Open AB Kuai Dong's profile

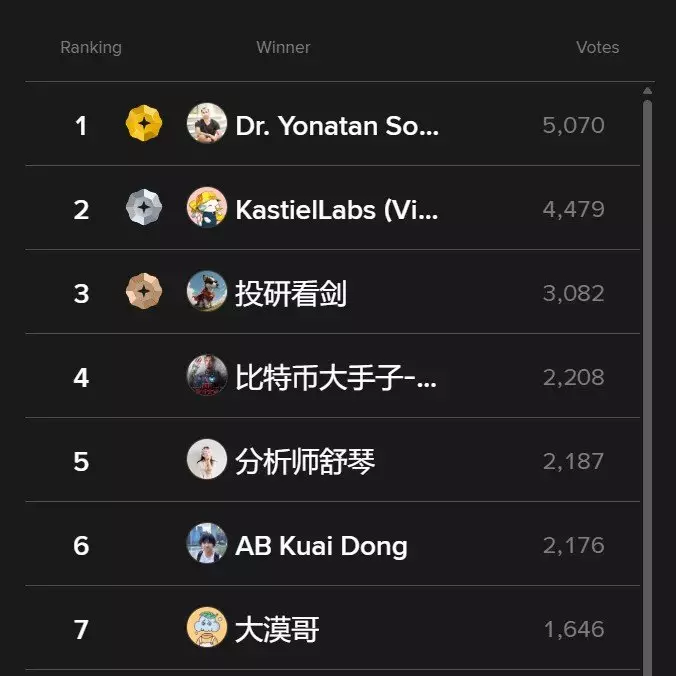pyautogui.click(x=321, y=545)
